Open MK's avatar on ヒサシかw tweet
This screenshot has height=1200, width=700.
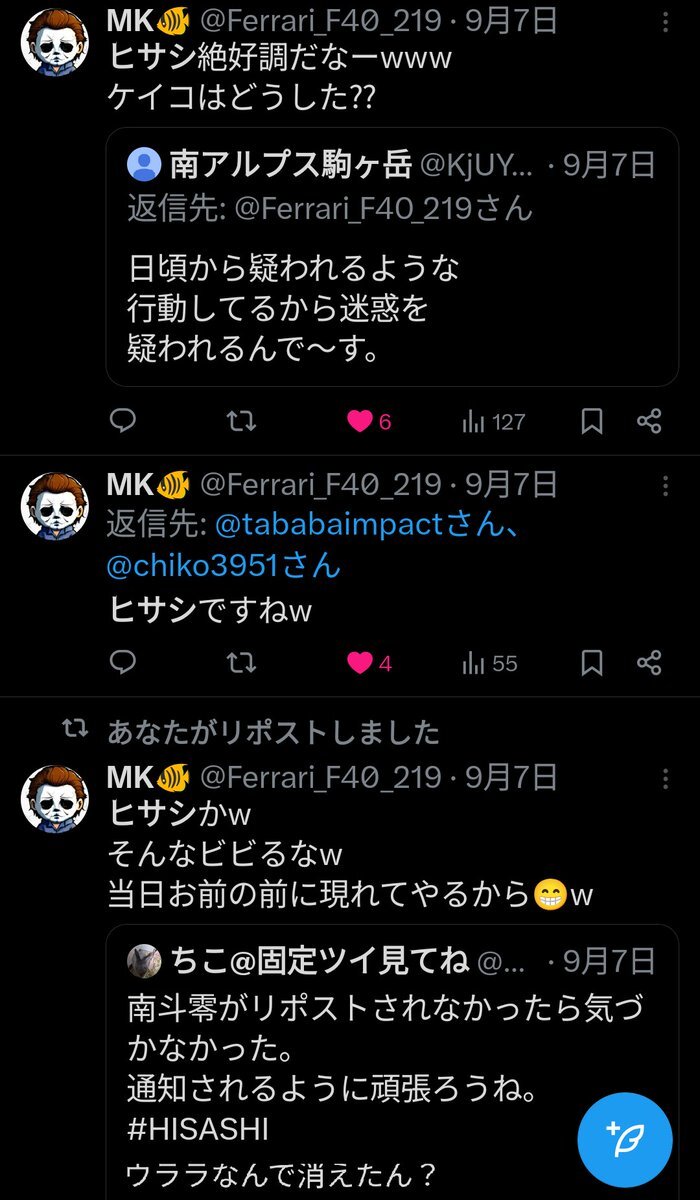(x=55, y=799)
